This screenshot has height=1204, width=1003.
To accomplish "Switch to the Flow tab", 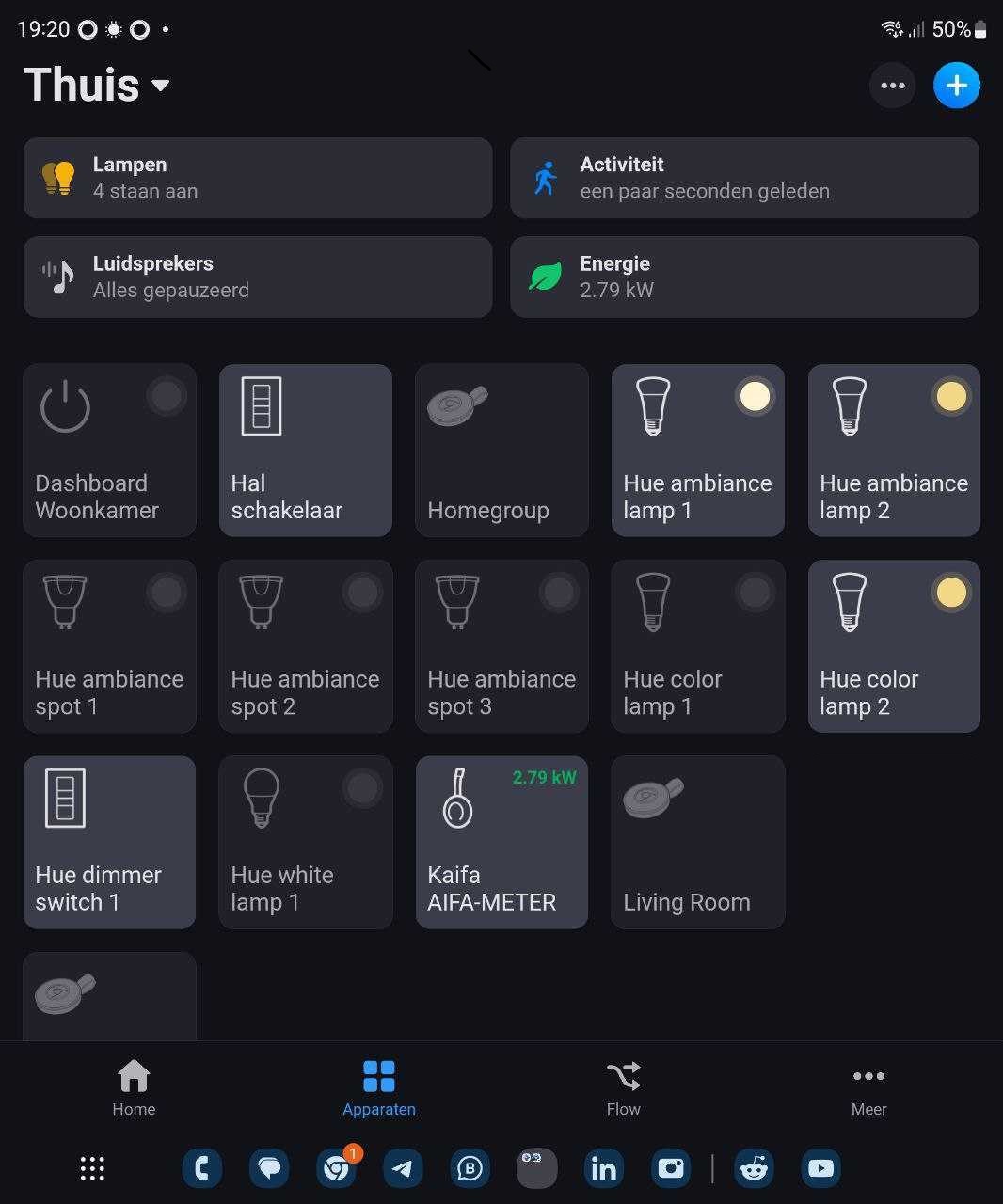I will [x=623, y=1088].
